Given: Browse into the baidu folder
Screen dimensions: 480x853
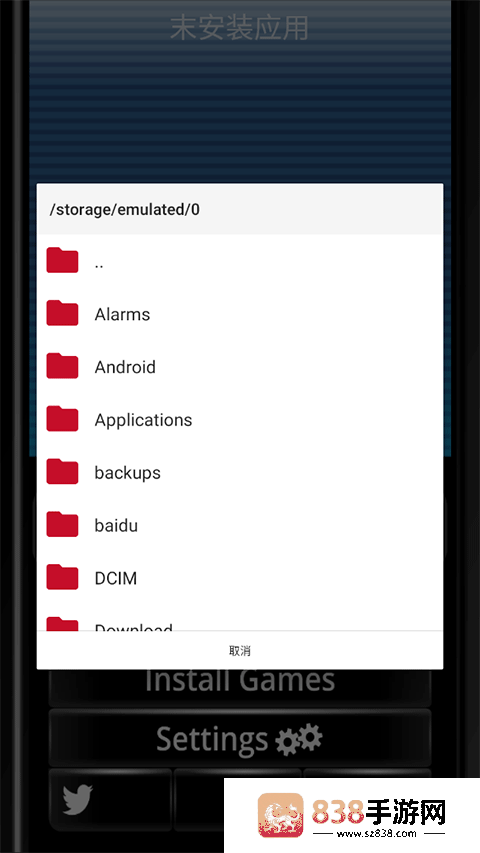Looking at the screenshot, I should pos(239,525).
